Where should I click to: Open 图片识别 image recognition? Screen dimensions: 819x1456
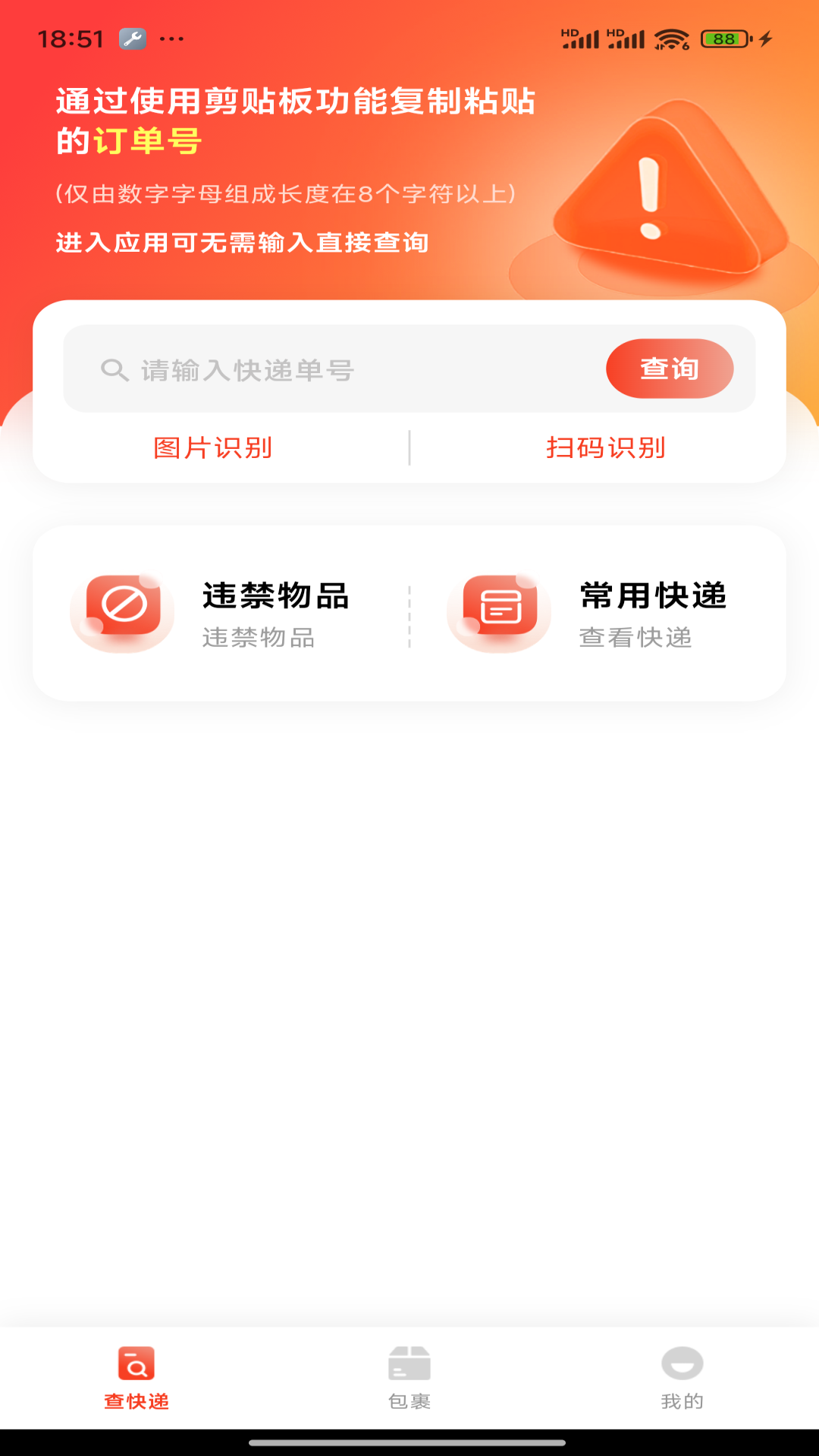(x=213, y=448)
